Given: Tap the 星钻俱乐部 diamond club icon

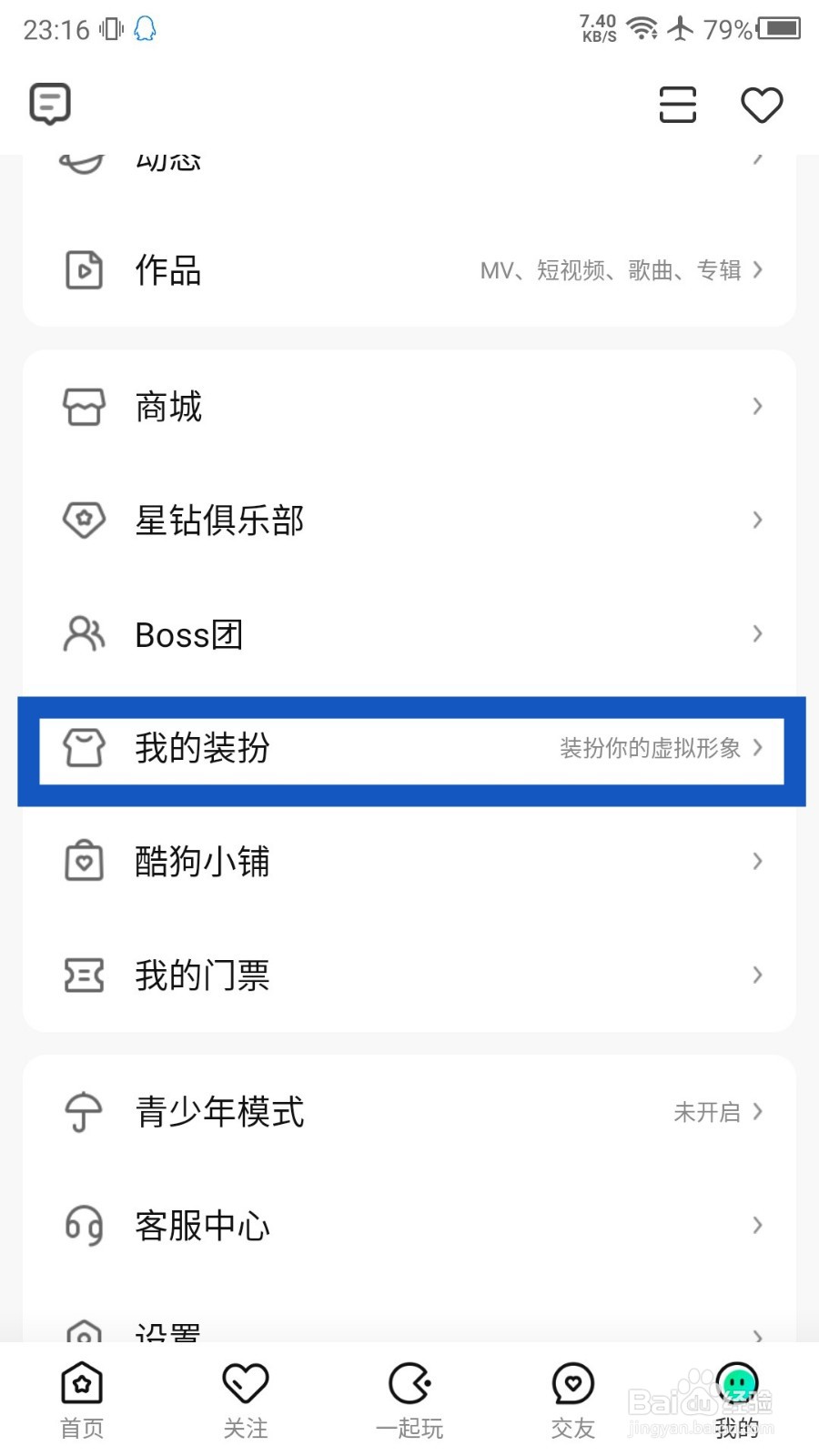Looking at the screenshot, I should pyautogui.click(x=84, y=521).
